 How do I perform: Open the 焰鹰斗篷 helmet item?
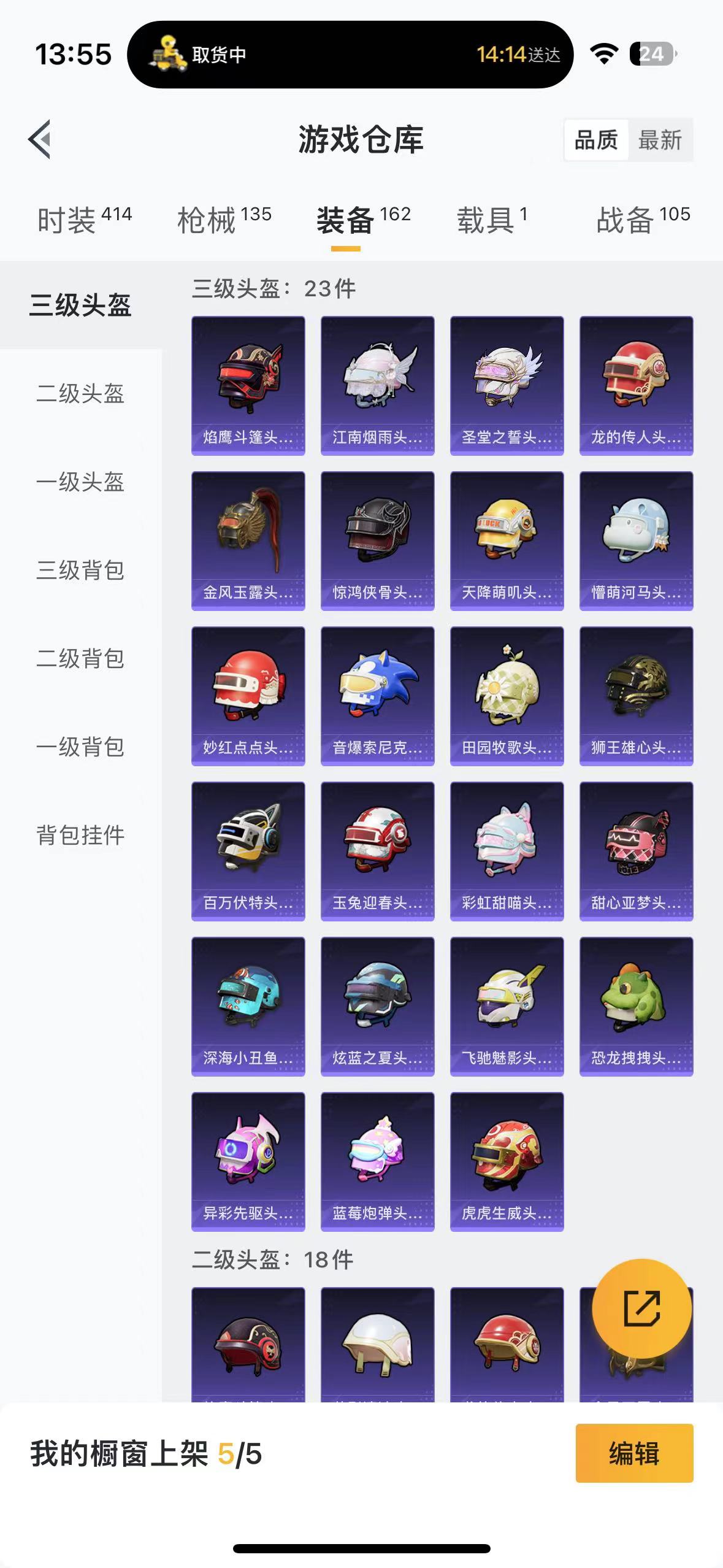point(248,385)
